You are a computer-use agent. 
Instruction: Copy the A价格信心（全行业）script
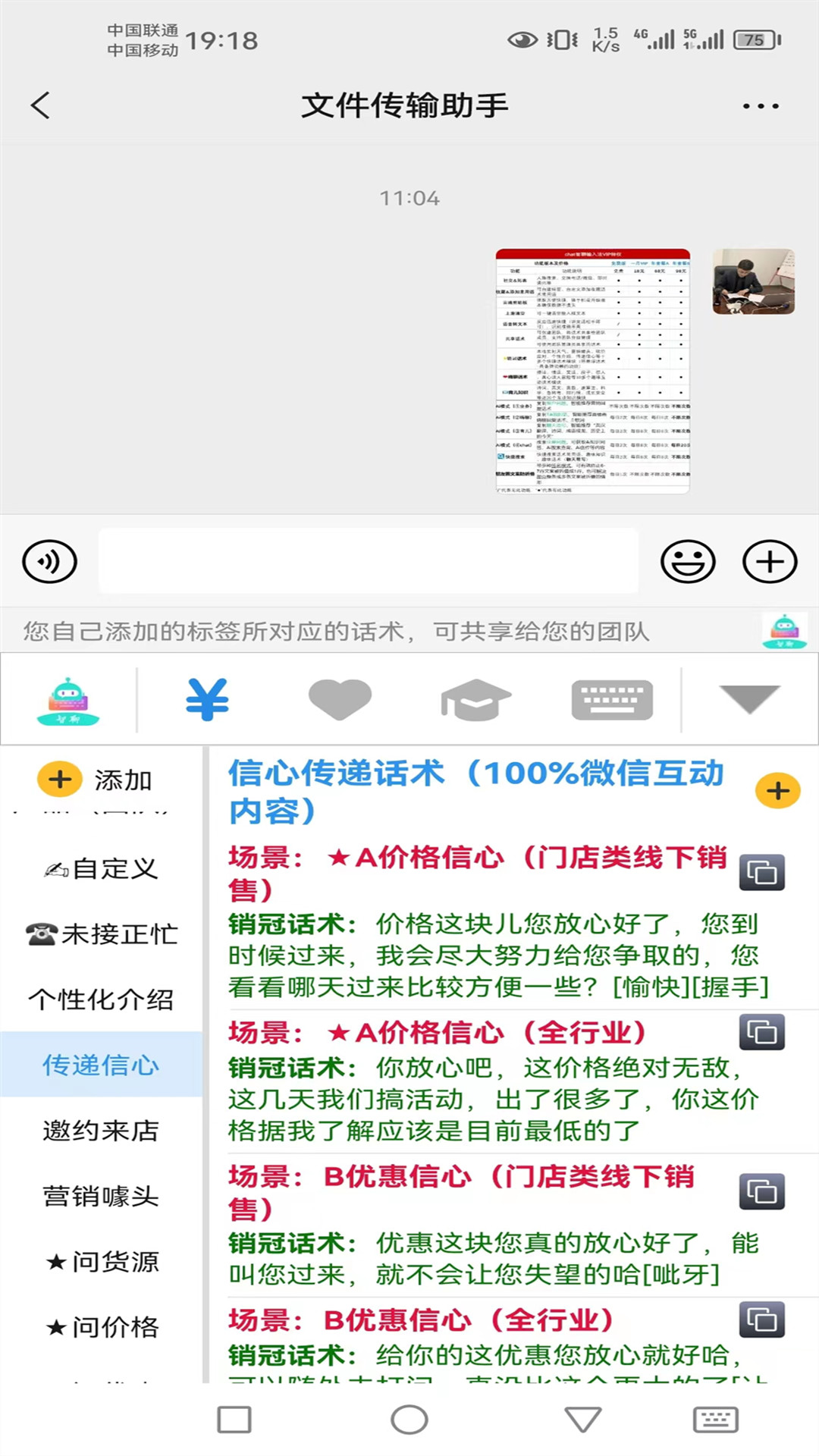(762, 1032)
